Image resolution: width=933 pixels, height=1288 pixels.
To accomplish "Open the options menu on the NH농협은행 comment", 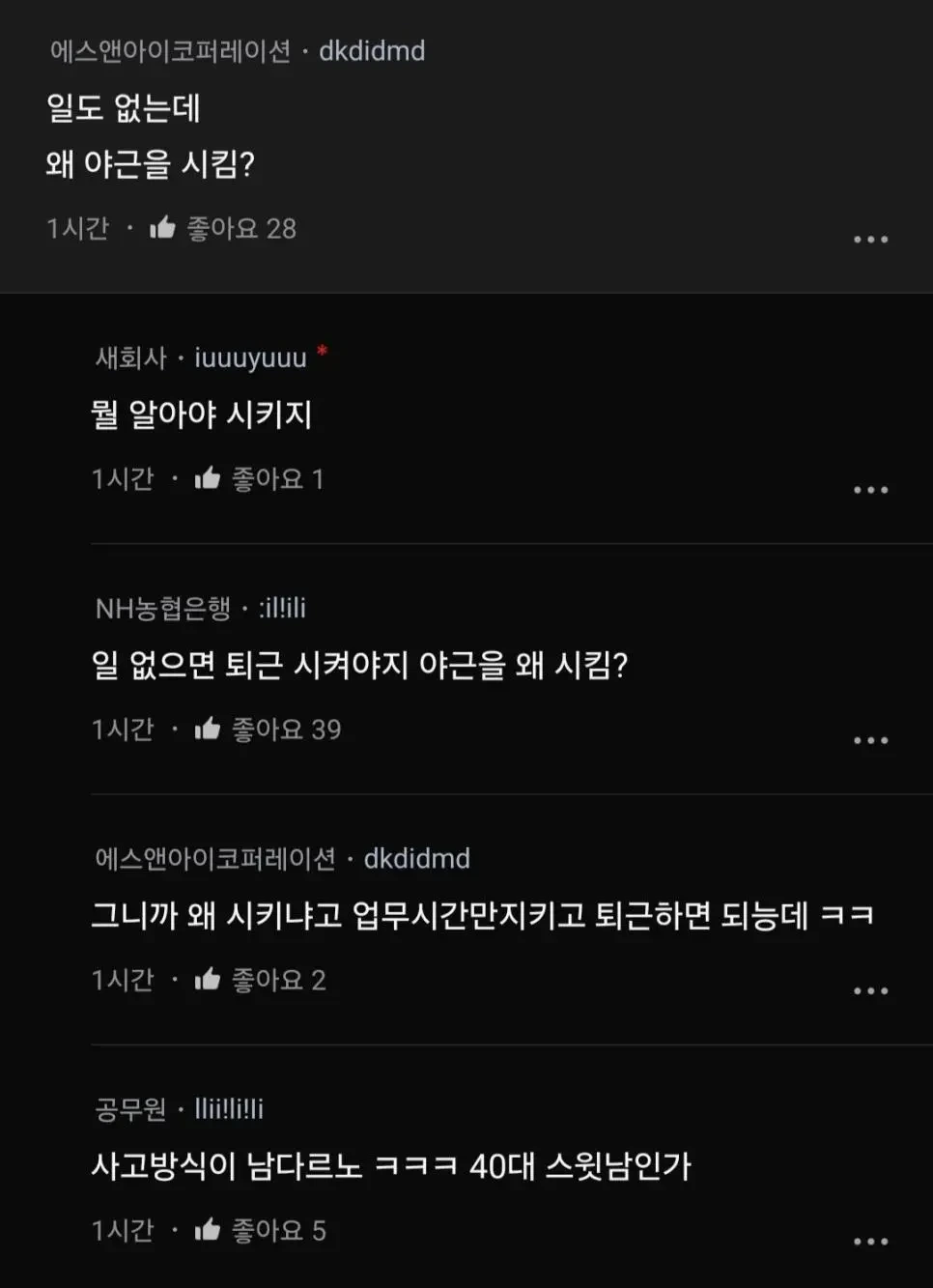I will pyautogui.click(x=872, y=738).
